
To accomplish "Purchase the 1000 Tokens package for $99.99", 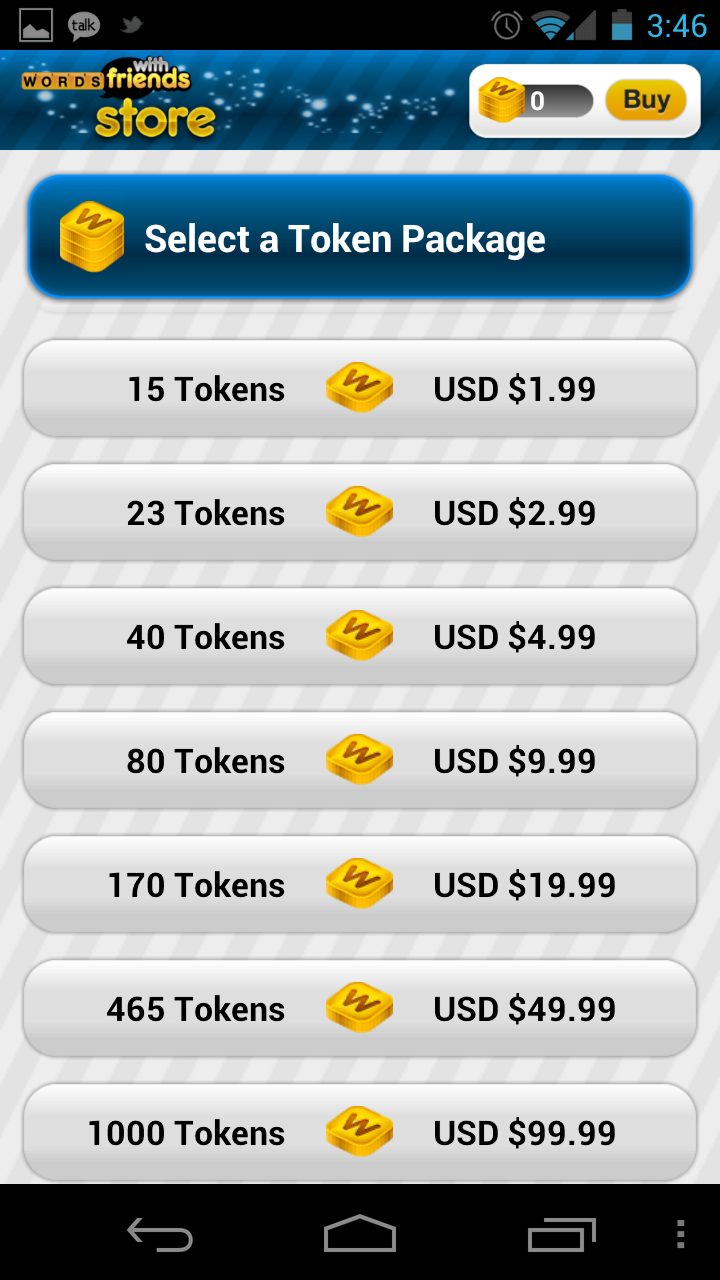I will 360,1133.
